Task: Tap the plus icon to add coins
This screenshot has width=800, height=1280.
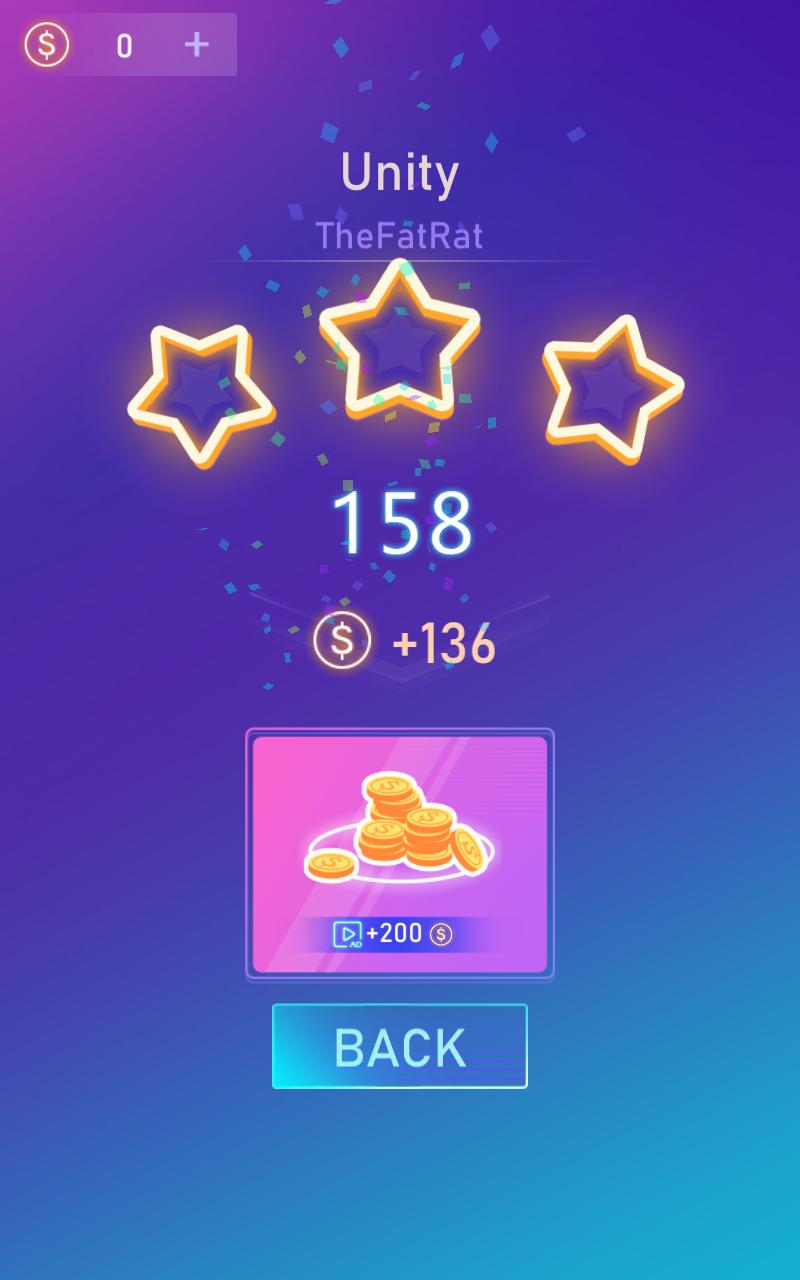Action: [x=197, y=44]
